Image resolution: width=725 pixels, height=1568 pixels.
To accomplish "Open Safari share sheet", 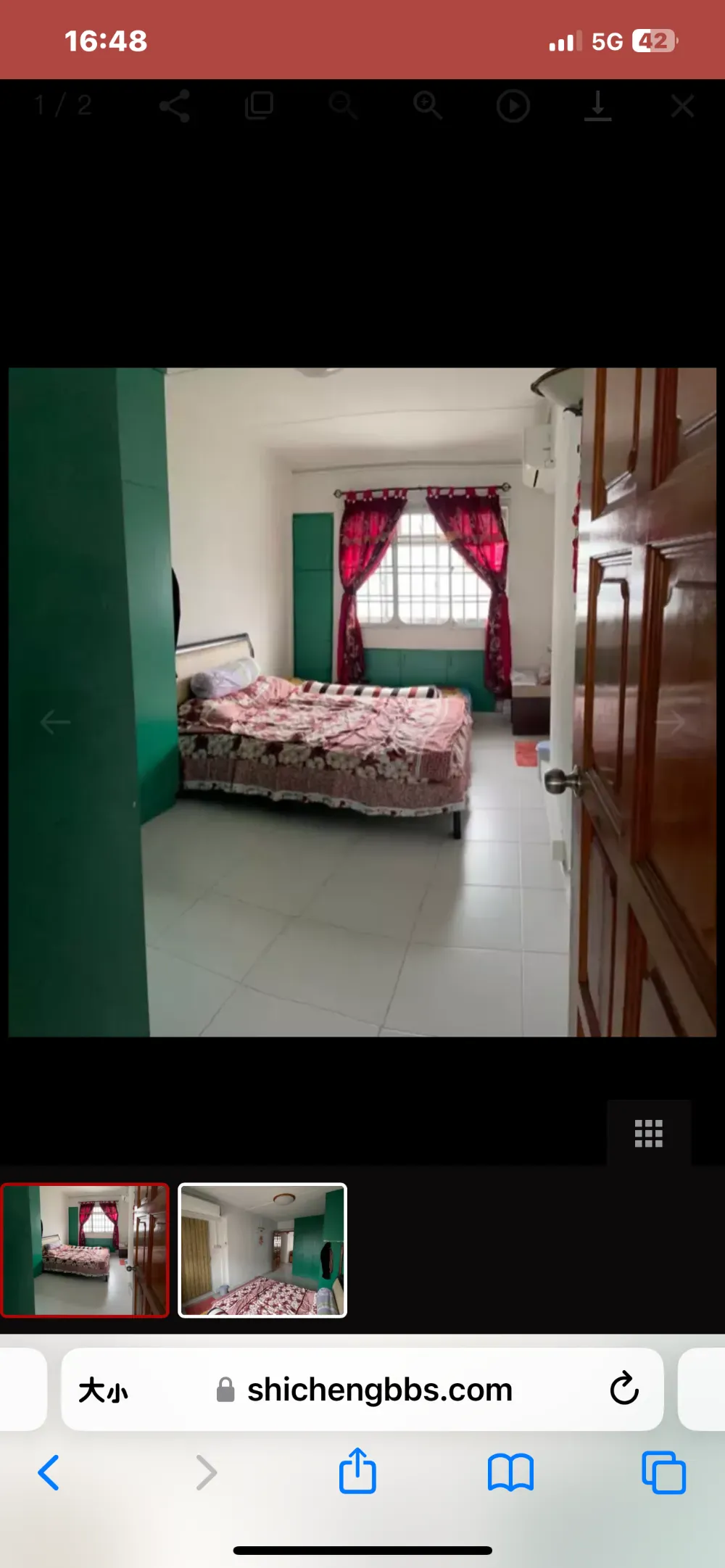I will click(x=357, y=1470).
